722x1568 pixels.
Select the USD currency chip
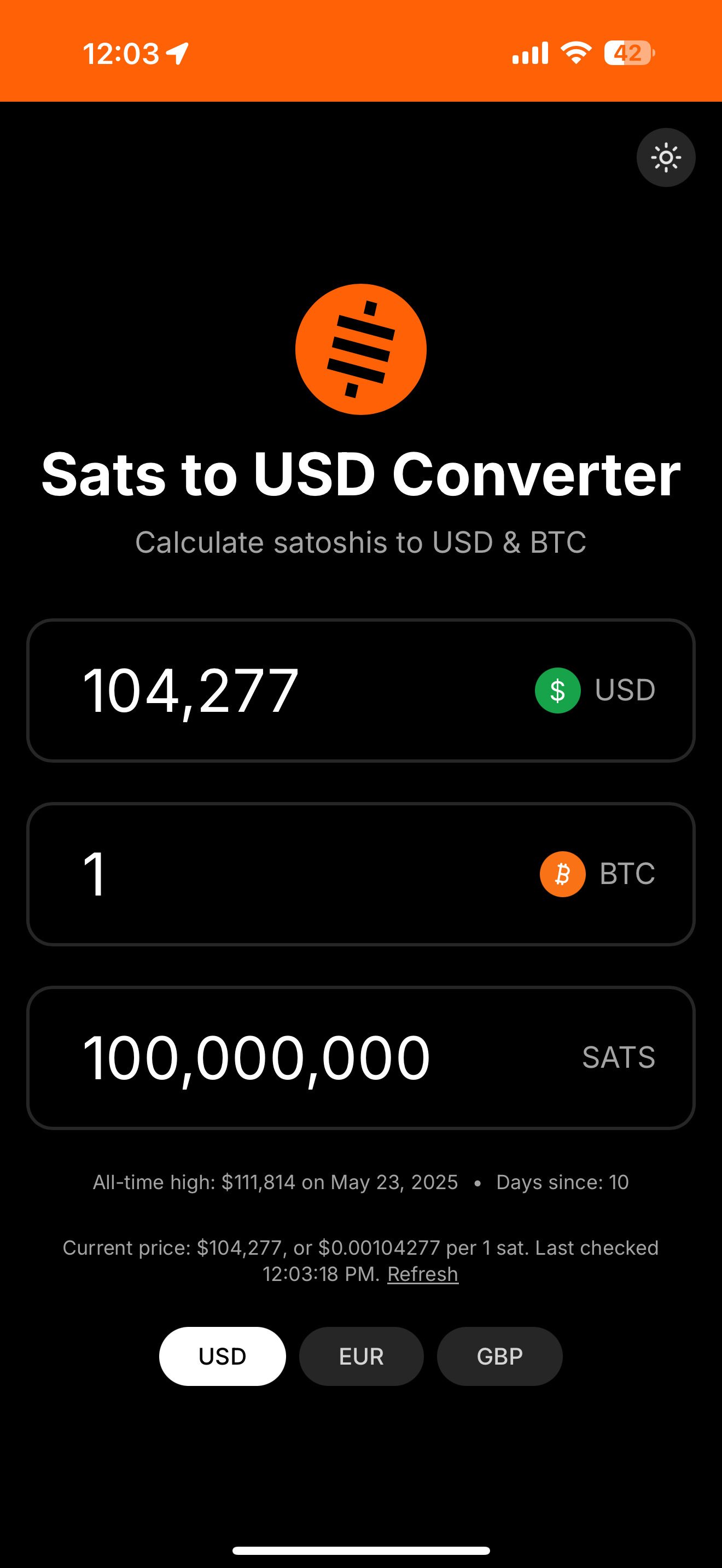222,1356
